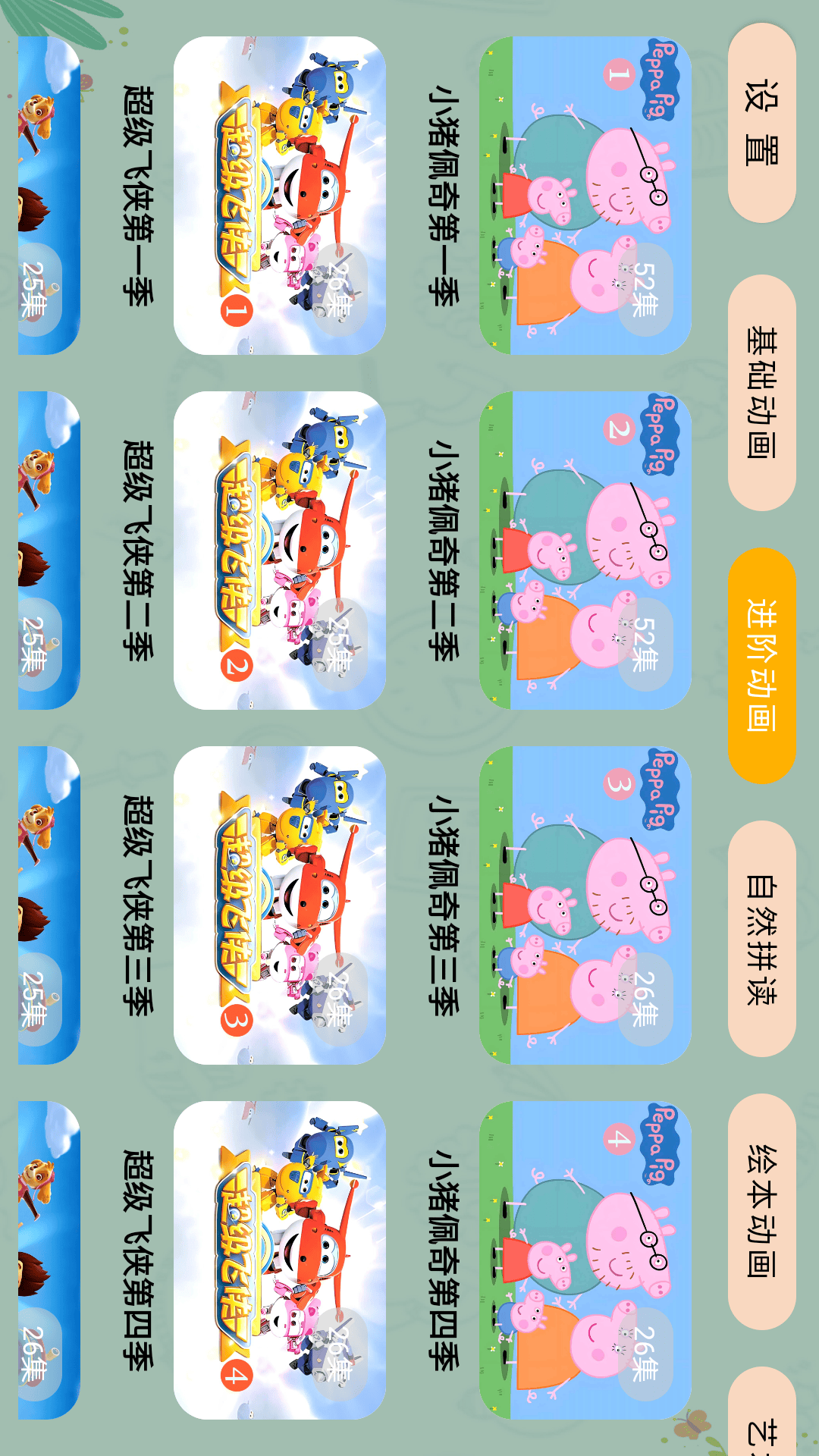
Task: Play 小猪佩奇第三季 series
Action: pyautogui.click(x=585, y=905)
